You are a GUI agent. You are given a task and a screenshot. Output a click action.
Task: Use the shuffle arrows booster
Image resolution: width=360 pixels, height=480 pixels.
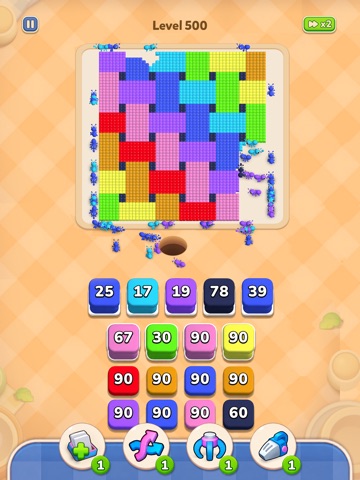click(x=147, y=448)
